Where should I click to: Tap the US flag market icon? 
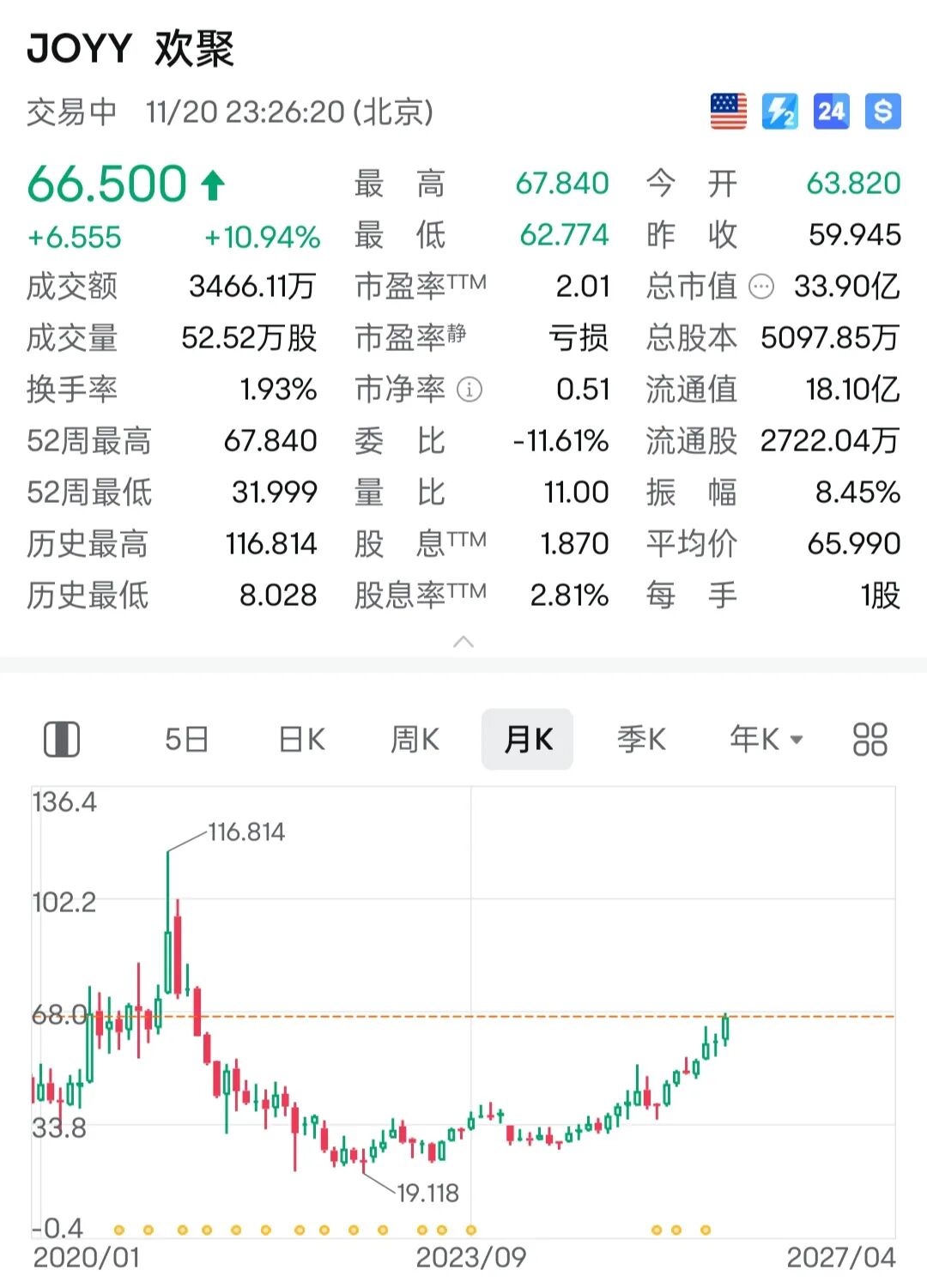point(729,112)
